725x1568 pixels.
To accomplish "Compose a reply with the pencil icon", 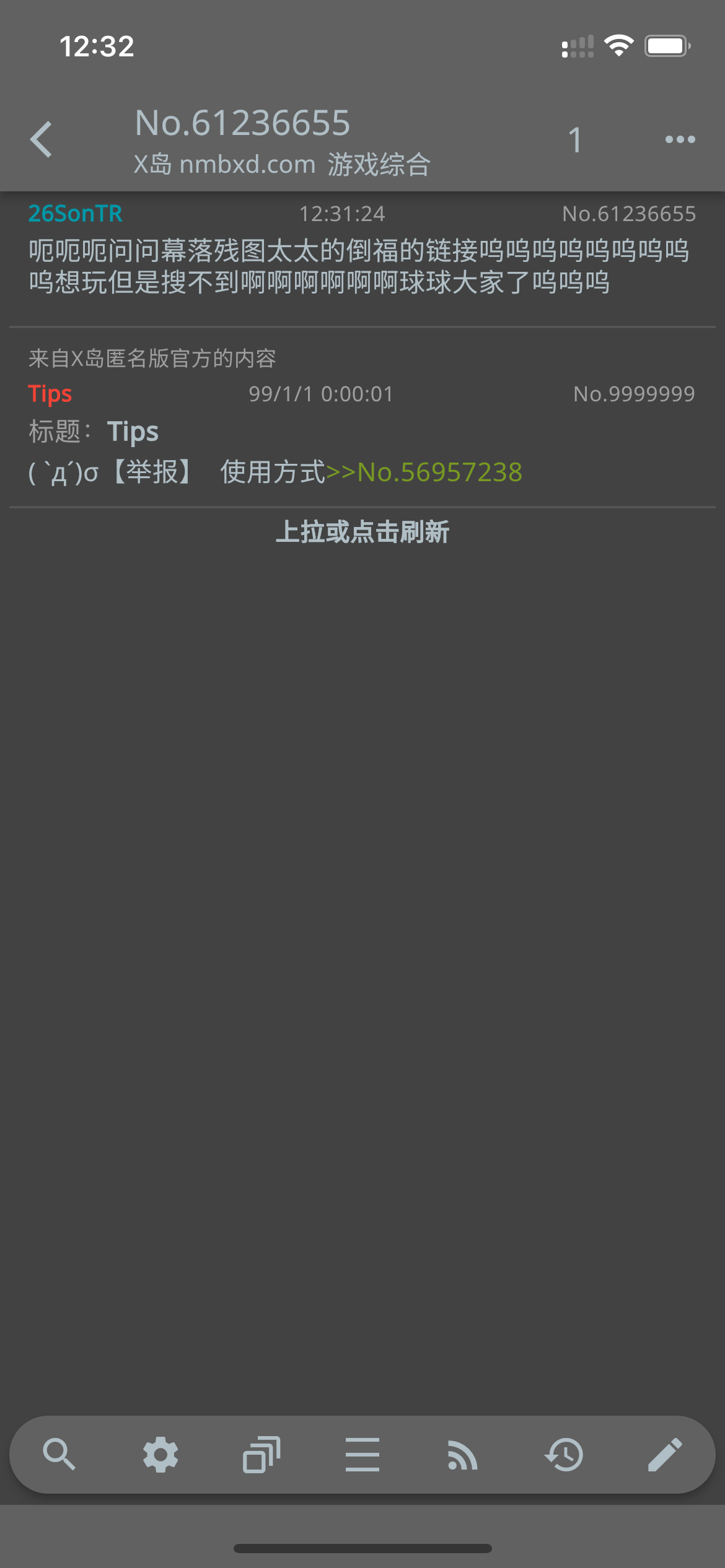I will coord(665,1454).
